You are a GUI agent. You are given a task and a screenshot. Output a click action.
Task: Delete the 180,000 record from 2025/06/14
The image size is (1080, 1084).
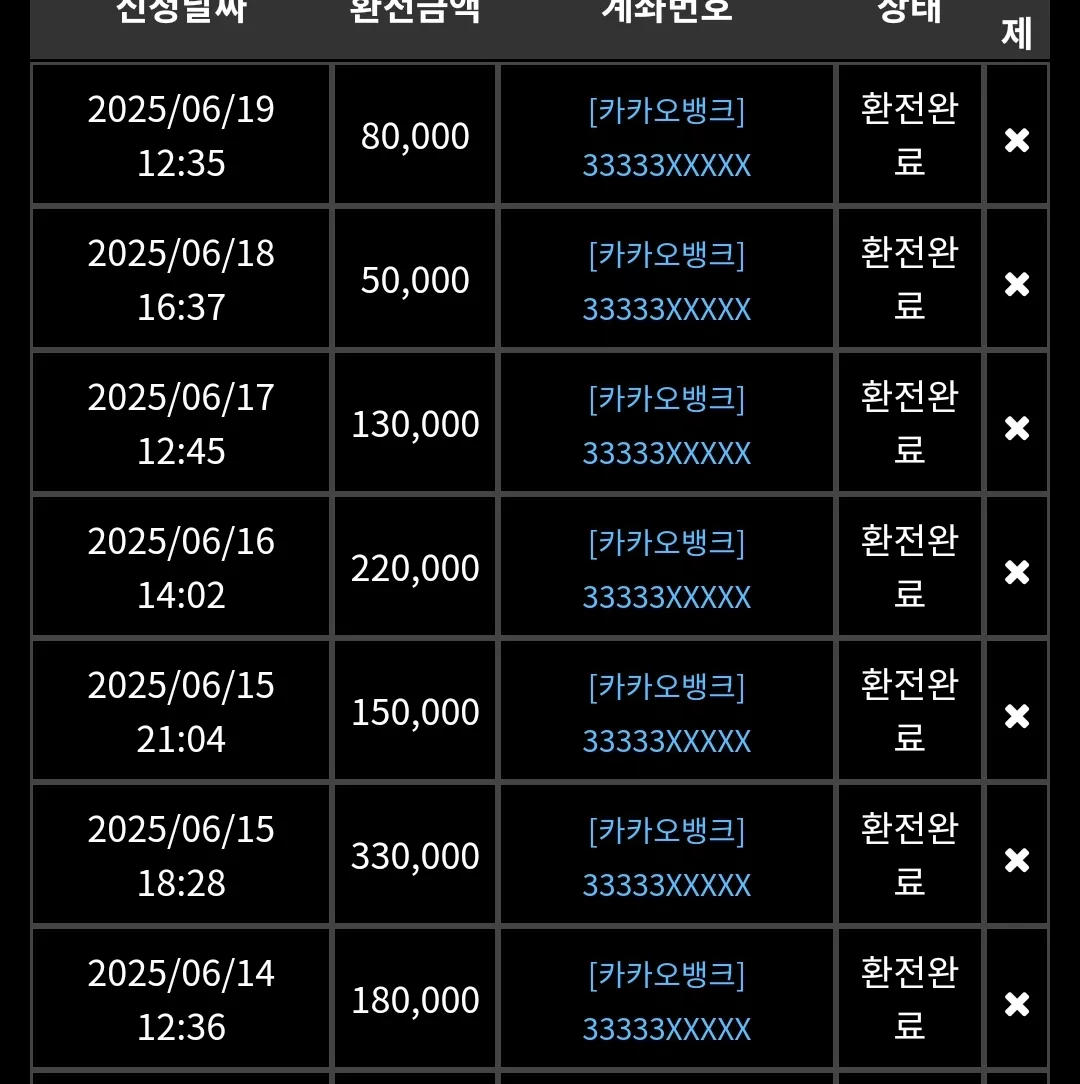click(1016, 1004)
